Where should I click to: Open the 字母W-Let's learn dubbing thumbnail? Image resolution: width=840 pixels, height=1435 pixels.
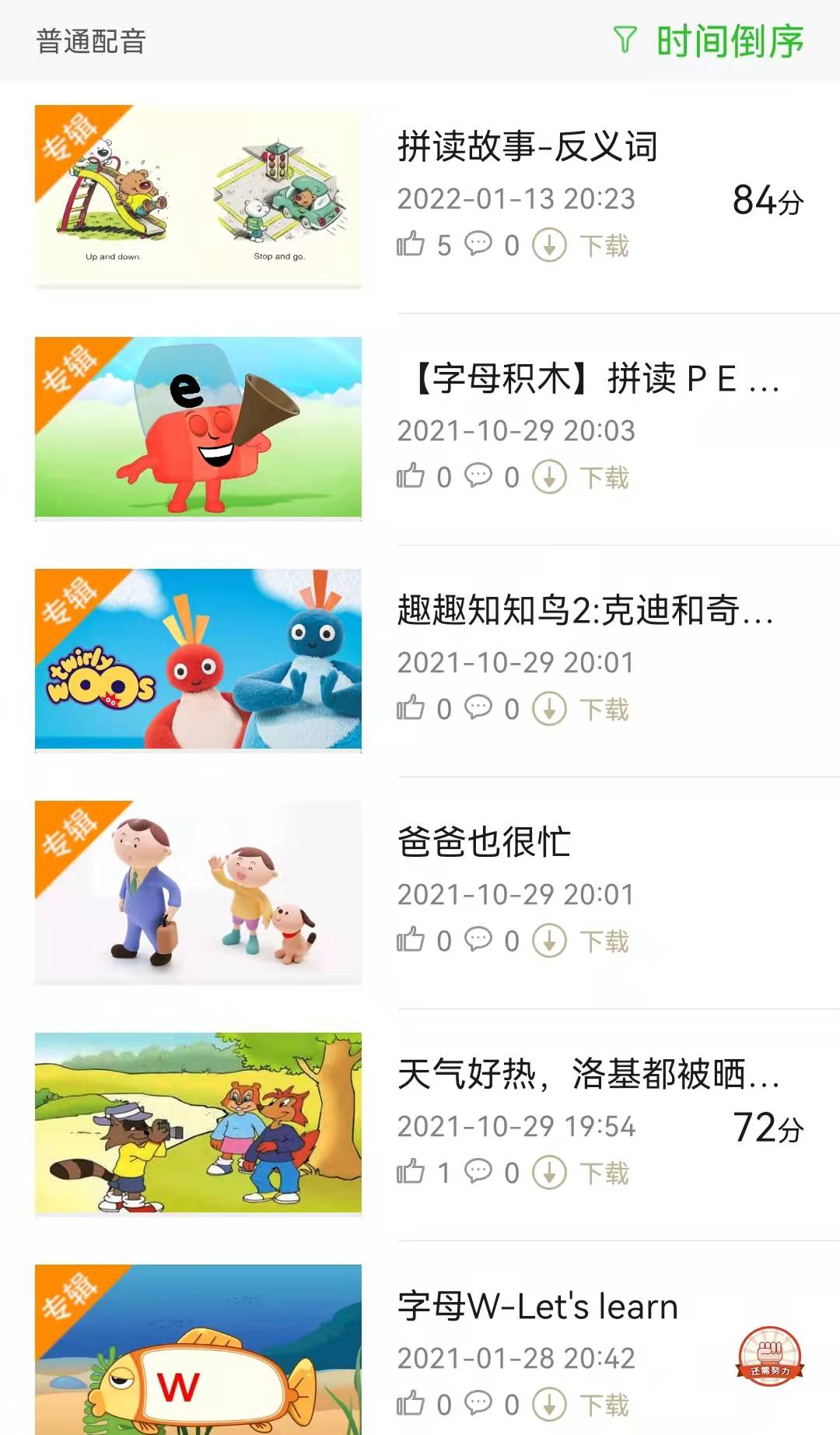pos(198,1350)
